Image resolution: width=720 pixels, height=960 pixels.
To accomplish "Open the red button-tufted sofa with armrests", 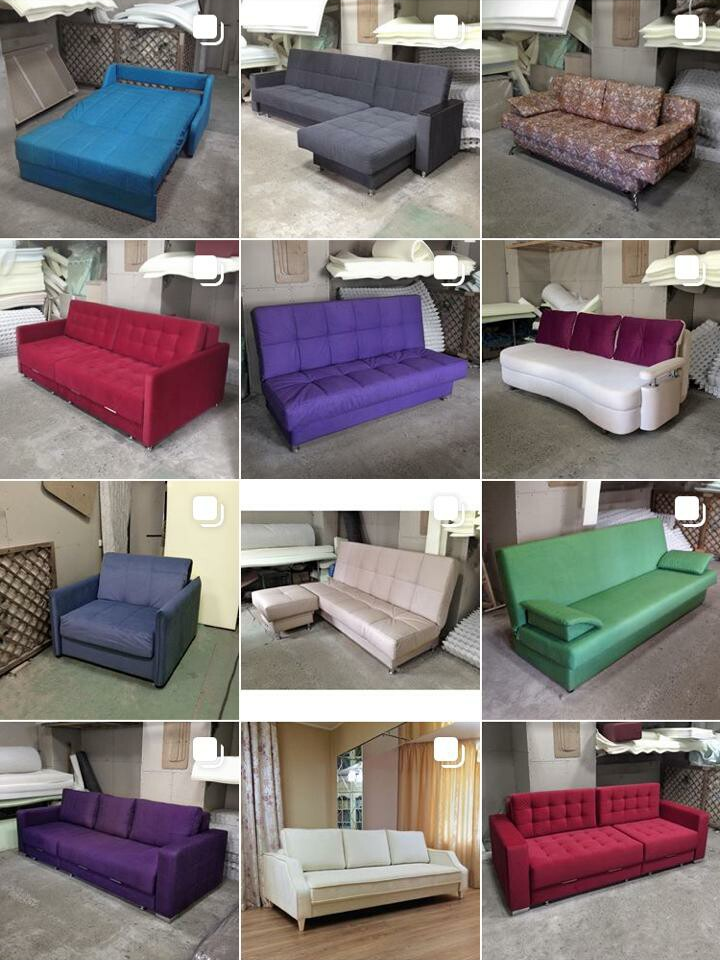I will 601,841.
